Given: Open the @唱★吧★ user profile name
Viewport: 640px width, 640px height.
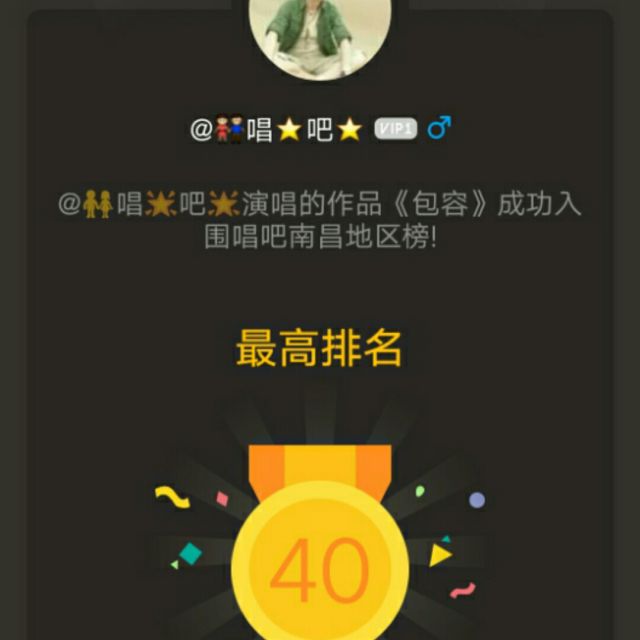Looking at the screenshot, I should pyautogui.click(x=278, y=130).
